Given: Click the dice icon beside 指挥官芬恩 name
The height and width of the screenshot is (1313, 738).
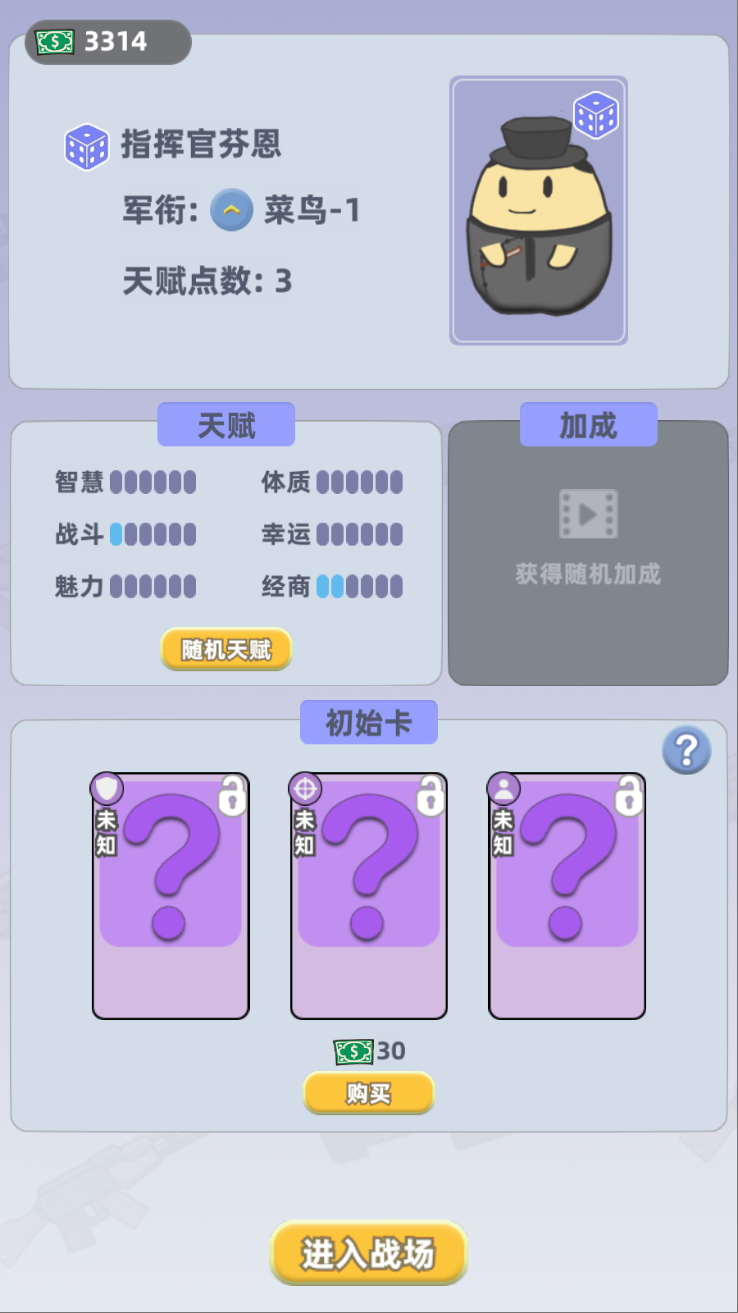Looking at the screenshot, I should [x=87, y=146].
